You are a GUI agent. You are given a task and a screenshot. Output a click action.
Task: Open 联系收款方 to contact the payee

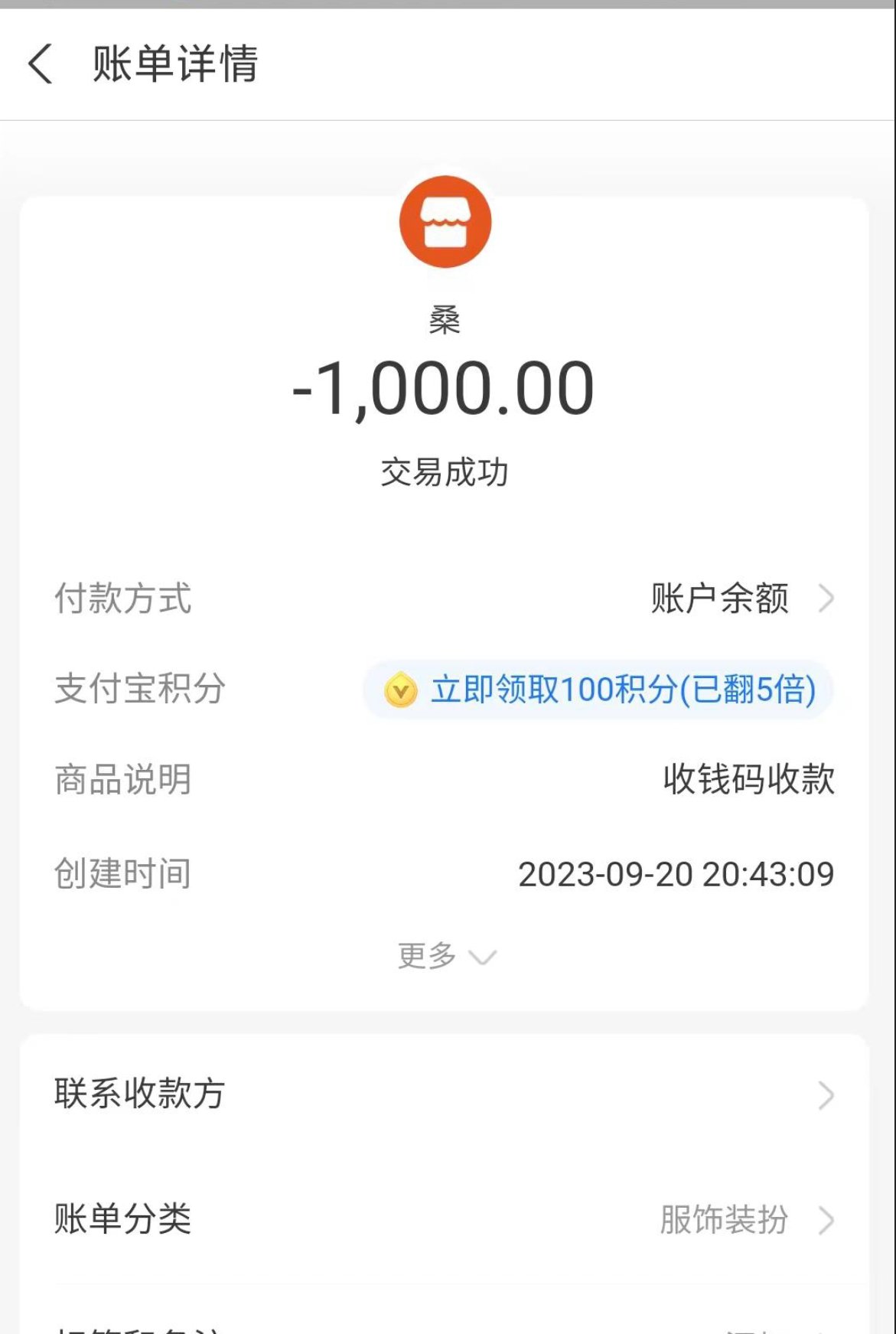tap(444, 1094)
